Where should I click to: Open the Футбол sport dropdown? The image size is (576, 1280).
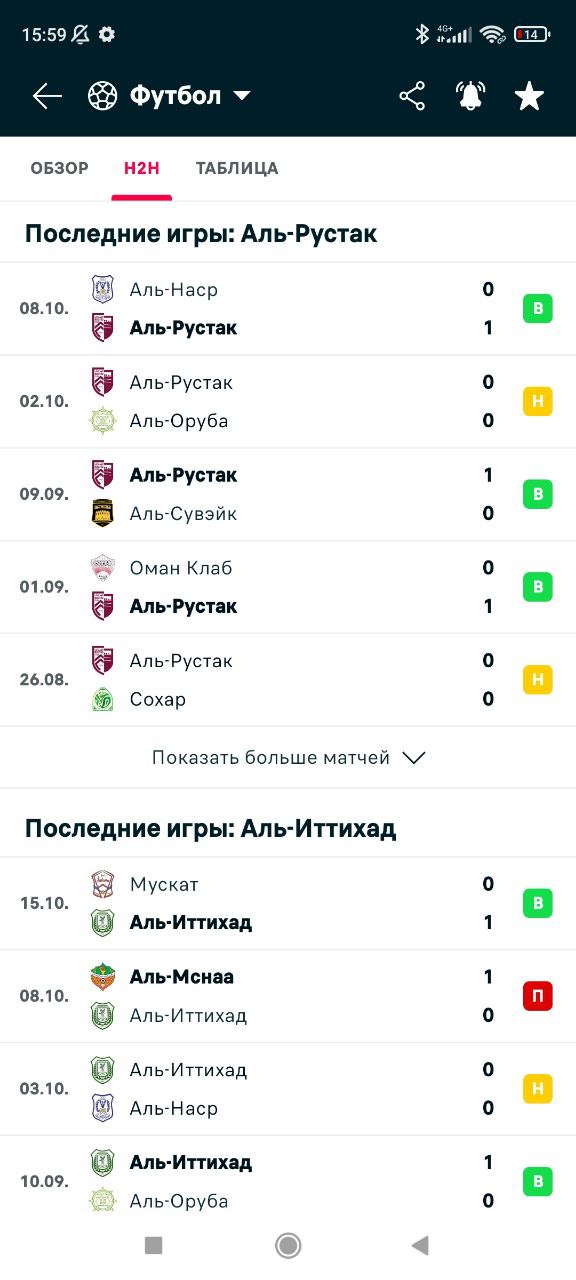169,96
